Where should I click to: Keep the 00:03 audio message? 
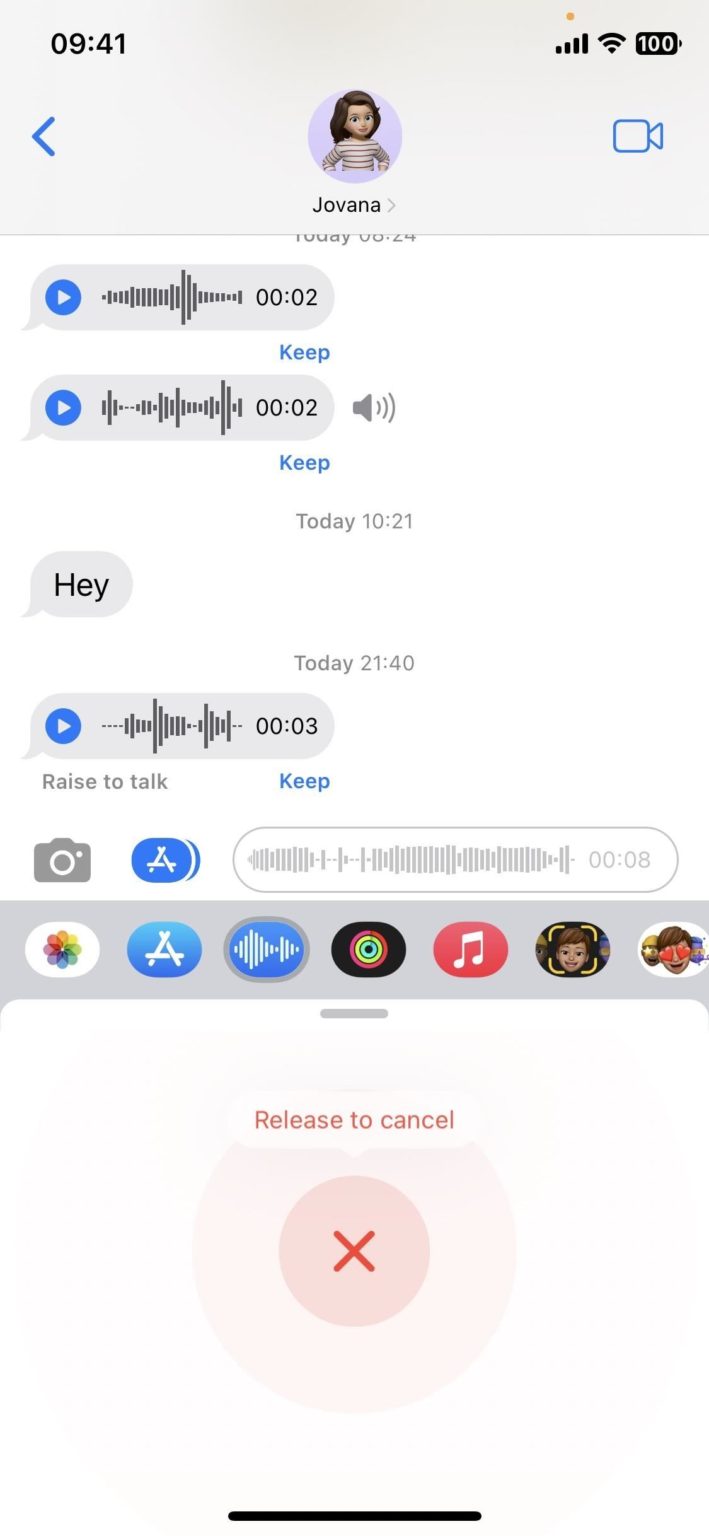pos(304,781)
